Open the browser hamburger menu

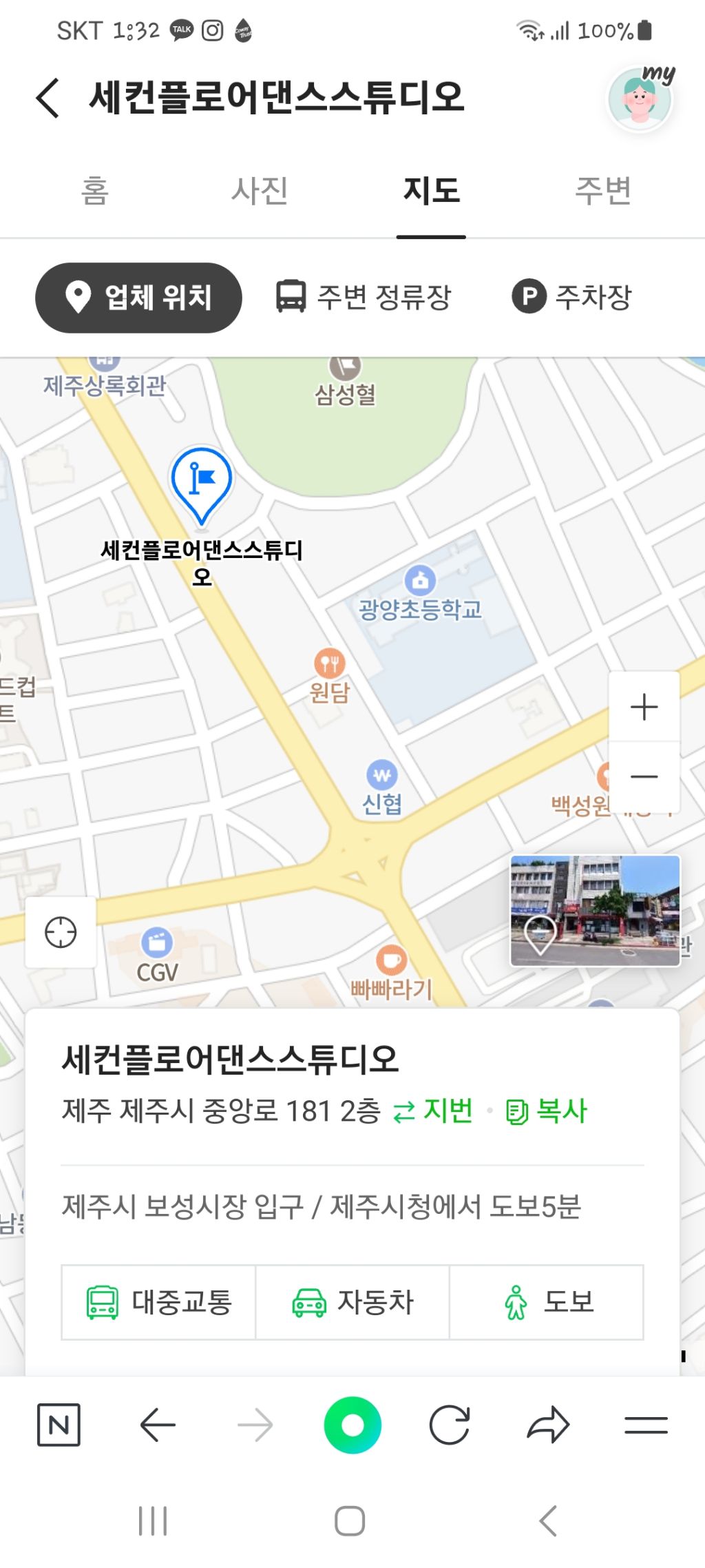(646, 1425)
